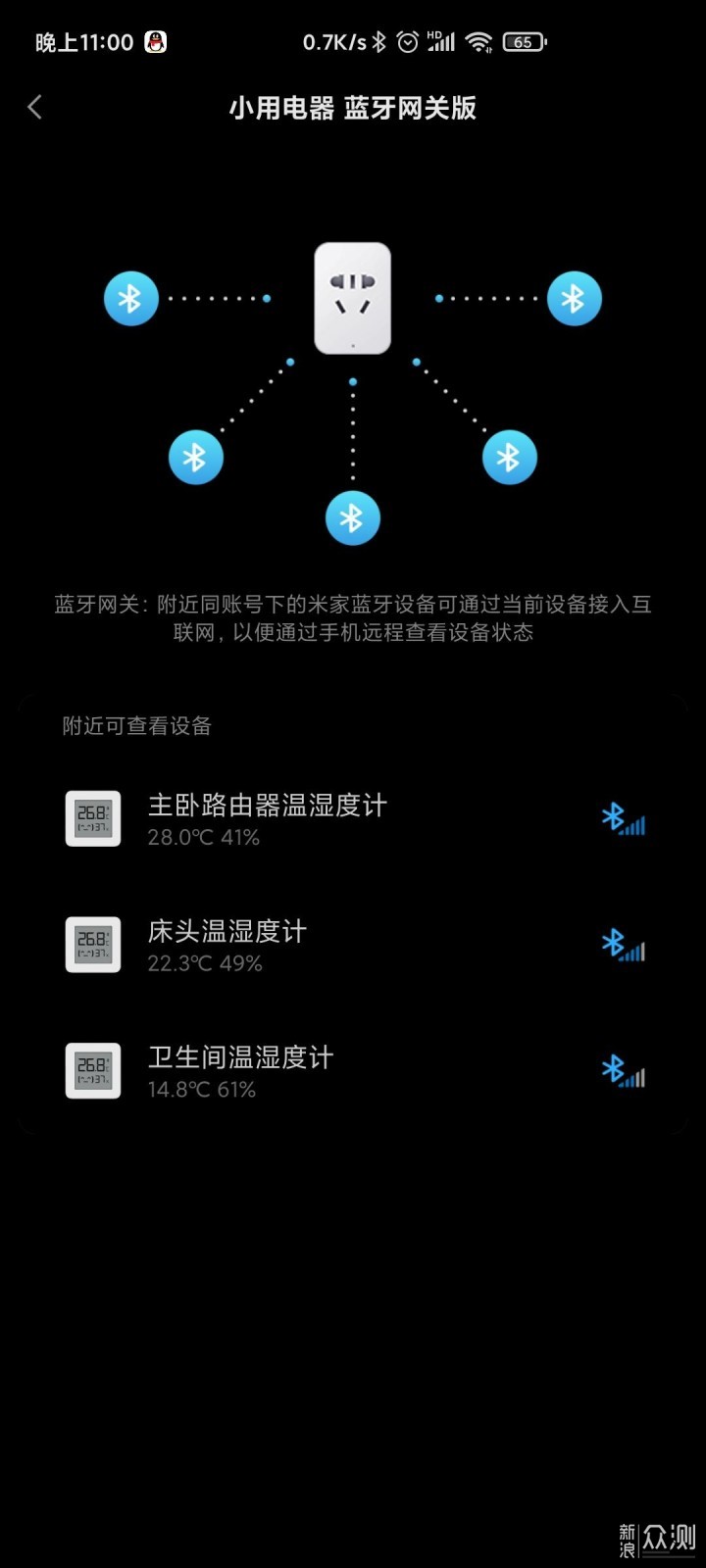Open 卫生间温湿度计 device row
Image resolution: width=706 pixels, height=1568 pixels.
point(353,1070)
